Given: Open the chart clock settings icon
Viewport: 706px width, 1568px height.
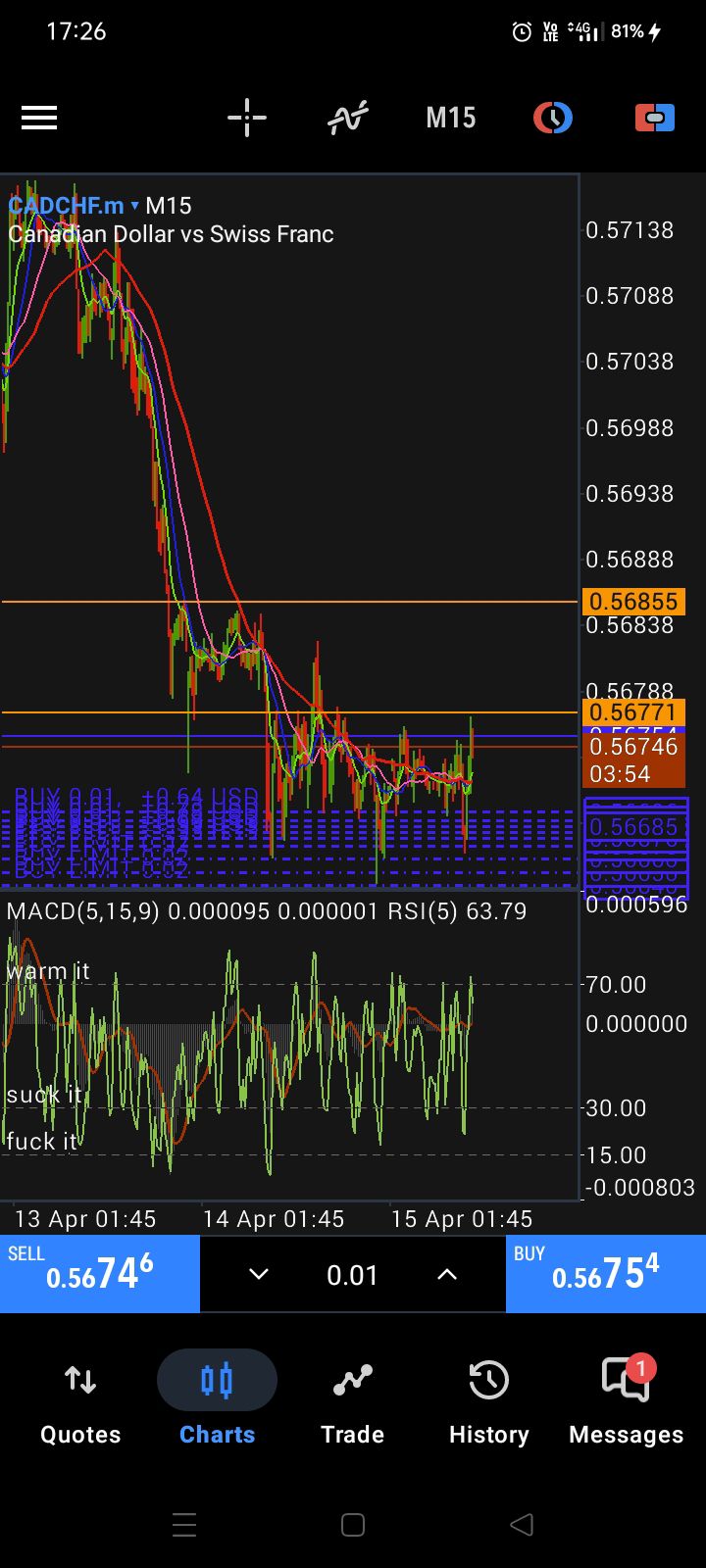Looking at the screenshot, I should tap(553, 119).
